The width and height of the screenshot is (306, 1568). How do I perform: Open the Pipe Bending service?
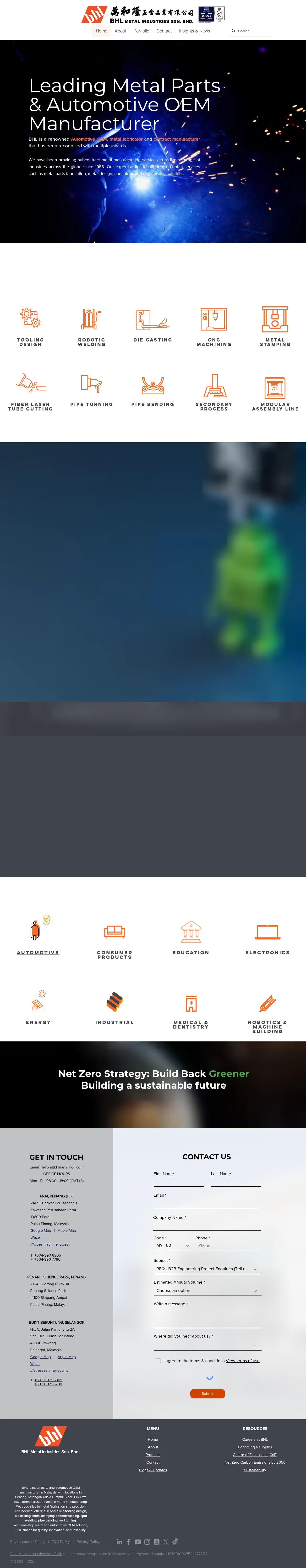coord(152,389)
